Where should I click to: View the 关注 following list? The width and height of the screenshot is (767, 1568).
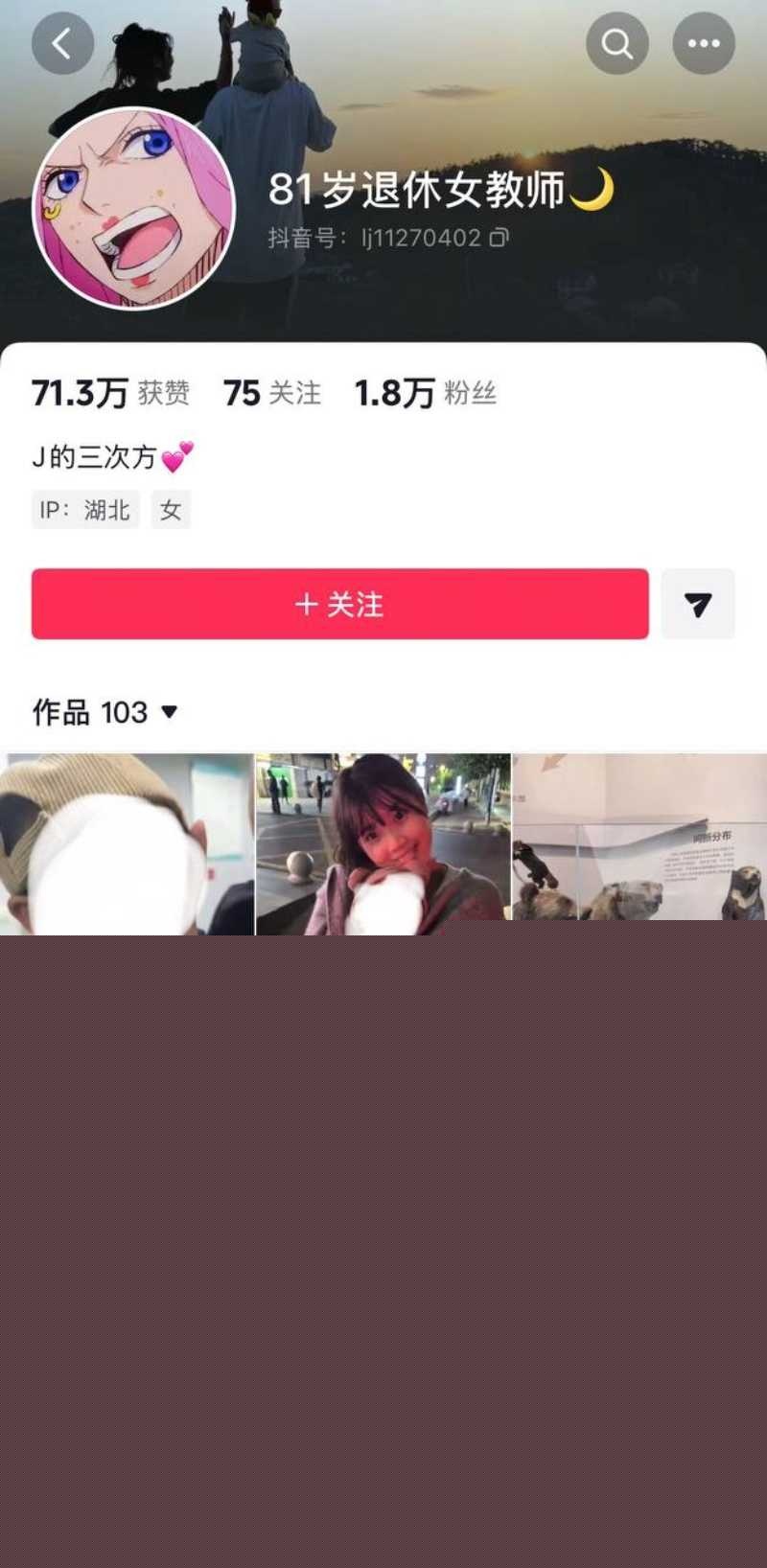[x=271, y=392]
